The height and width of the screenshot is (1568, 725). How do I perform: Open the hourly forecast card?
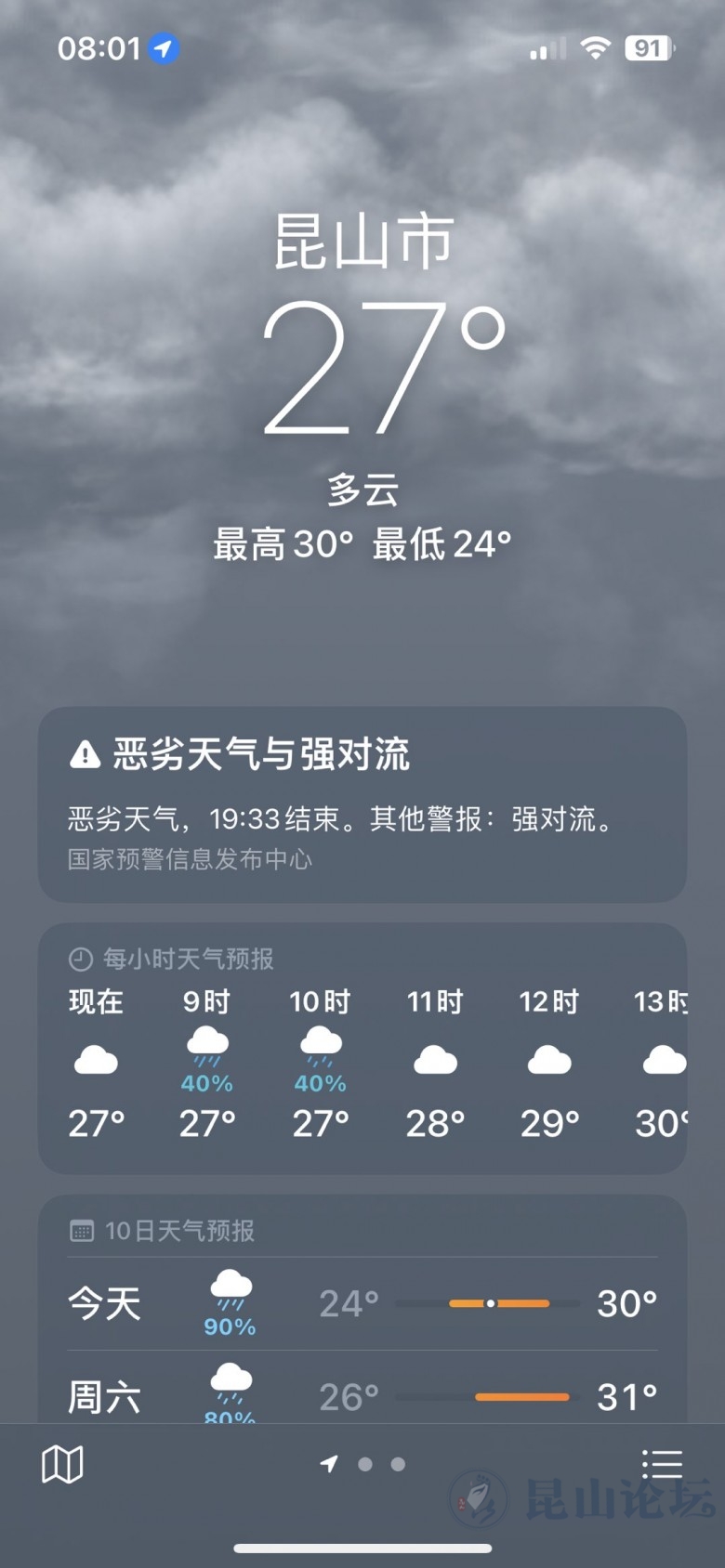pos(362,1049)
